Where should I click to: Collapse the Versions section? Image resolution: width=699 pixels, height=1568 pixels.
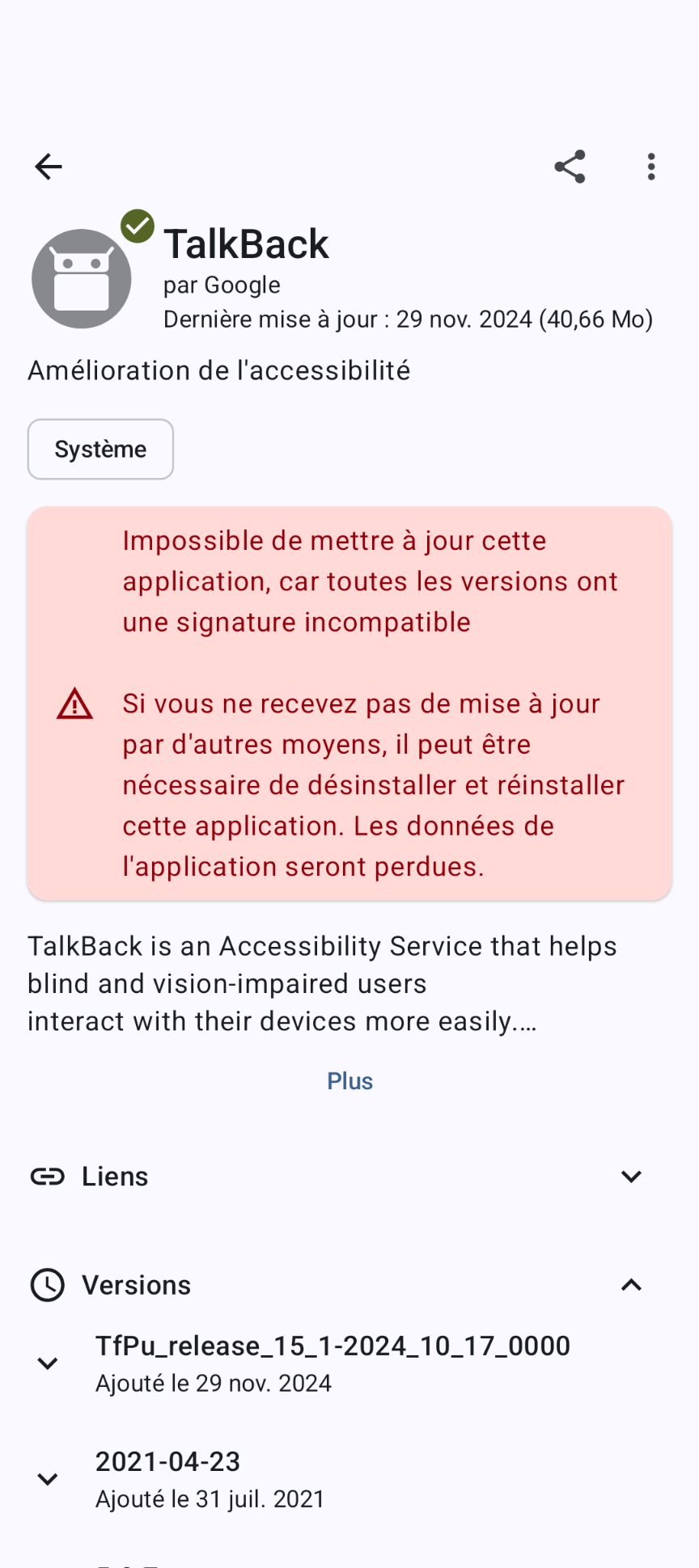pyautogui.click(x=349, y=1285)
